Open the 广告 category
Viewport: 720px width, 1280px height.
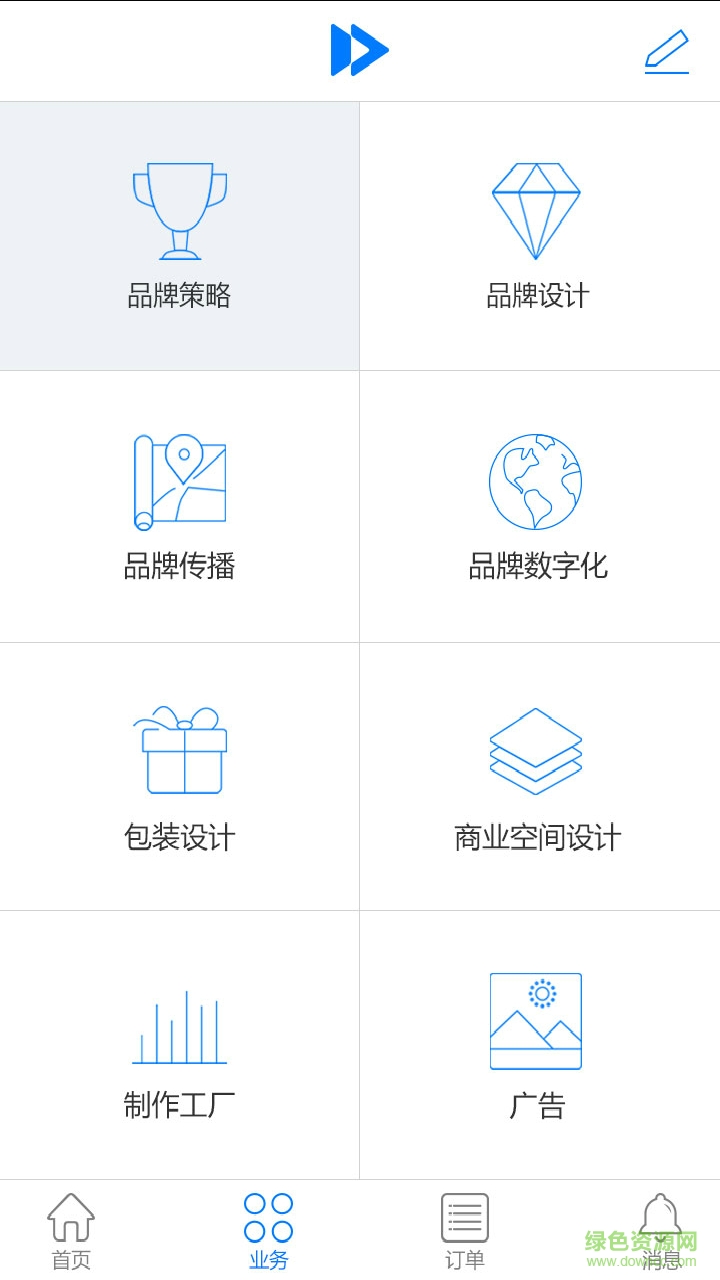point(539,1046)
